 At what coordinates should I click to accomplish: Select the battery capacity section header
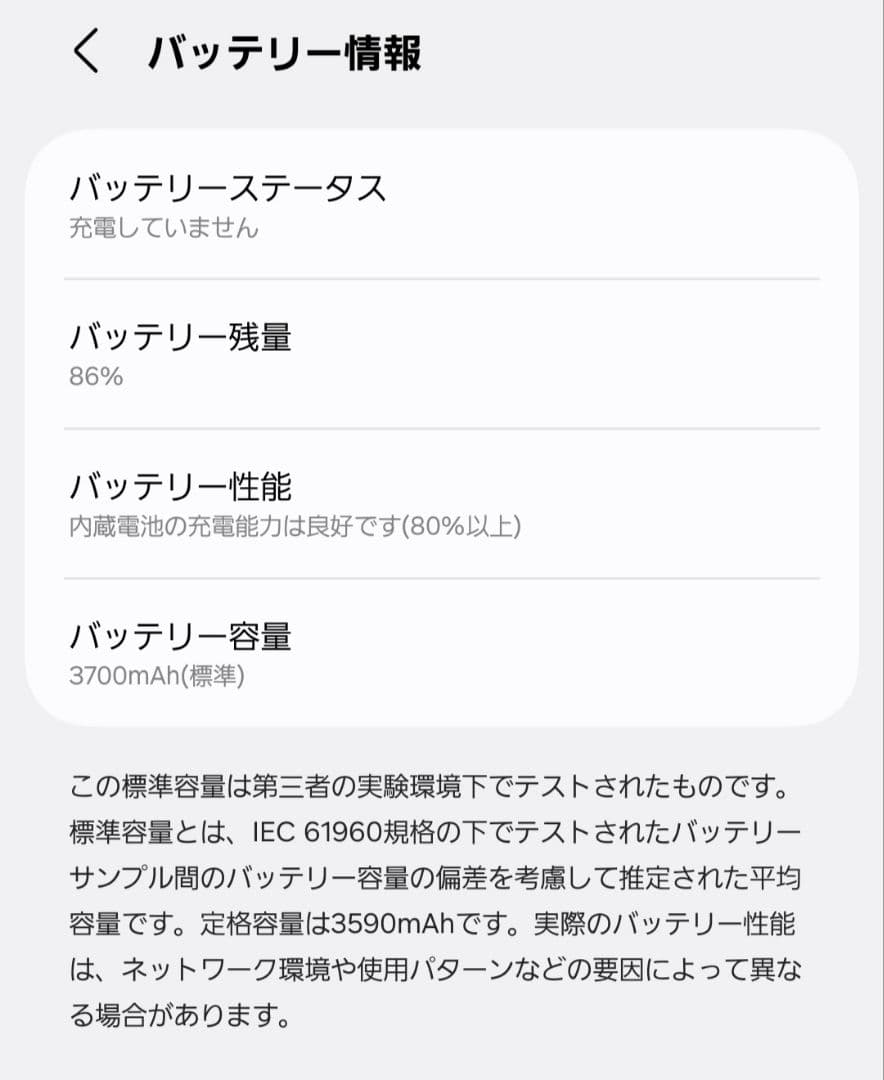[180, 637]
